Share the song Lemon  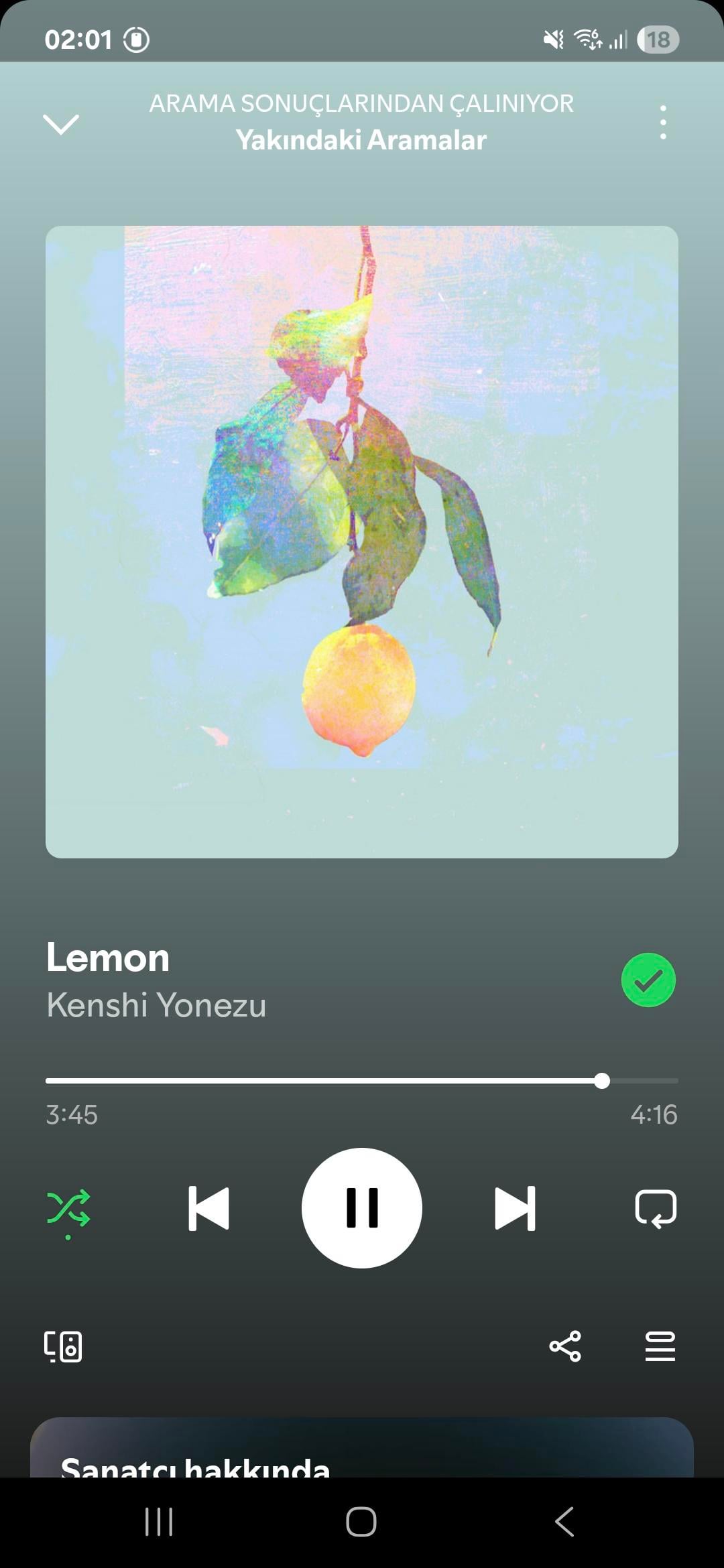pyautogui.click(x=565, y=1346)
